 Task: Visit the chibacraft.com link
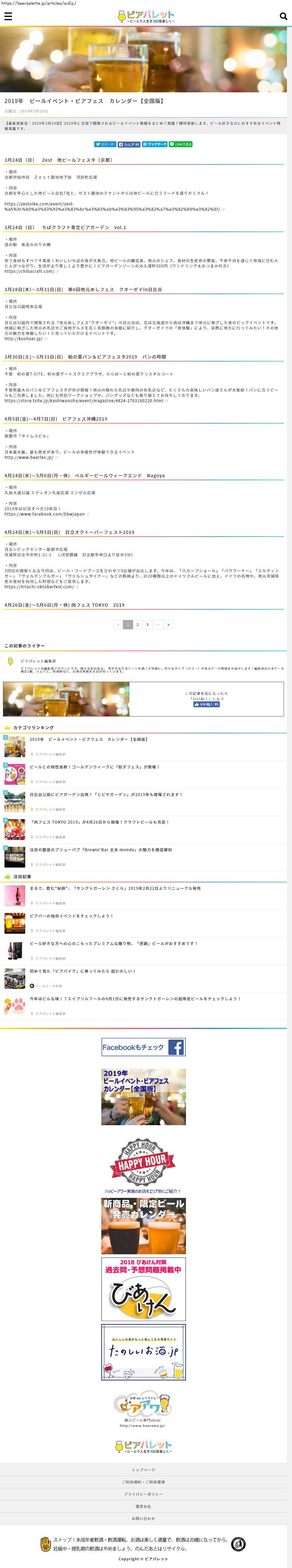[29, 271]
